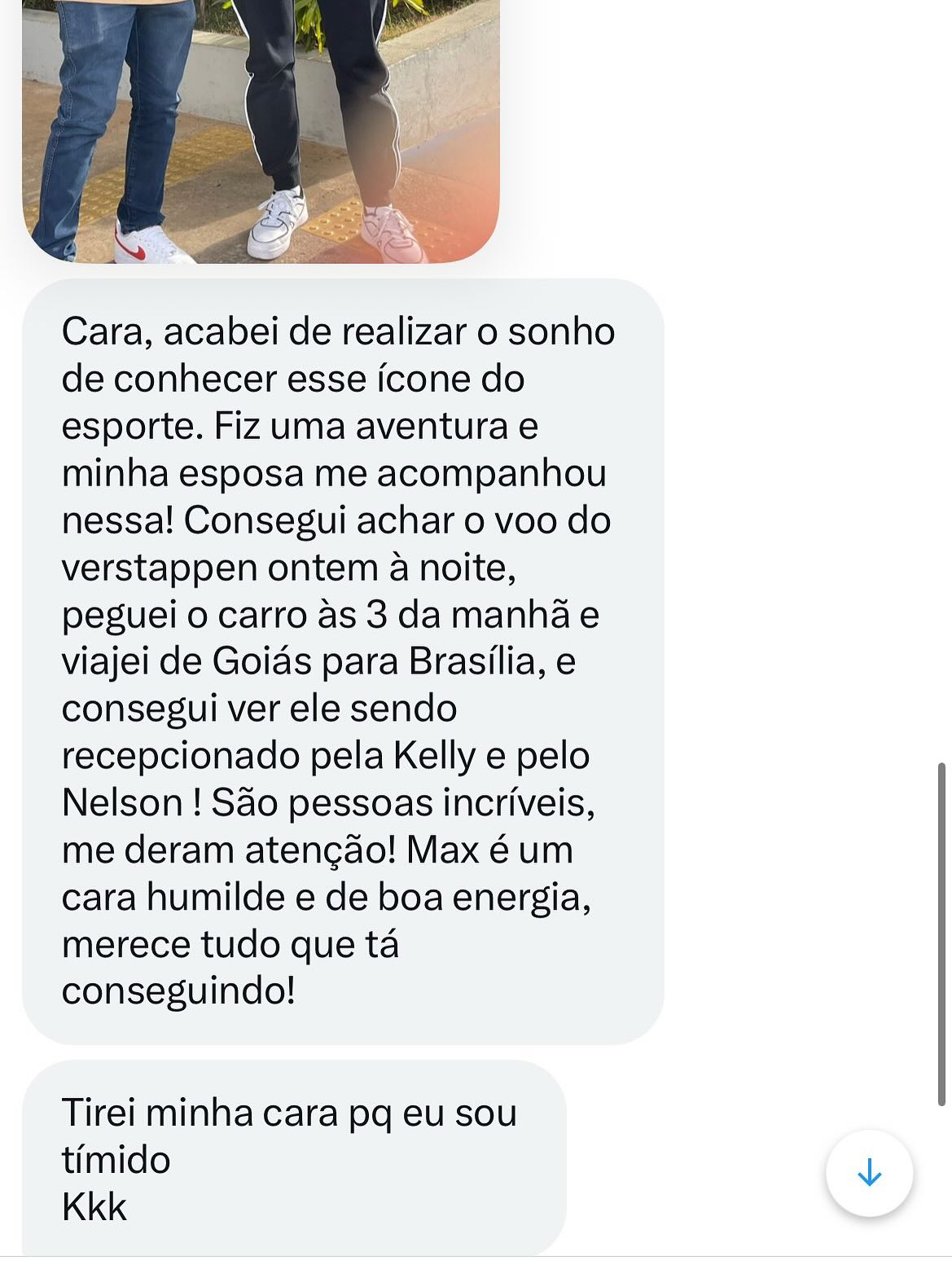
Task: Open the photo attached in the chat
Action: point(261,130)
